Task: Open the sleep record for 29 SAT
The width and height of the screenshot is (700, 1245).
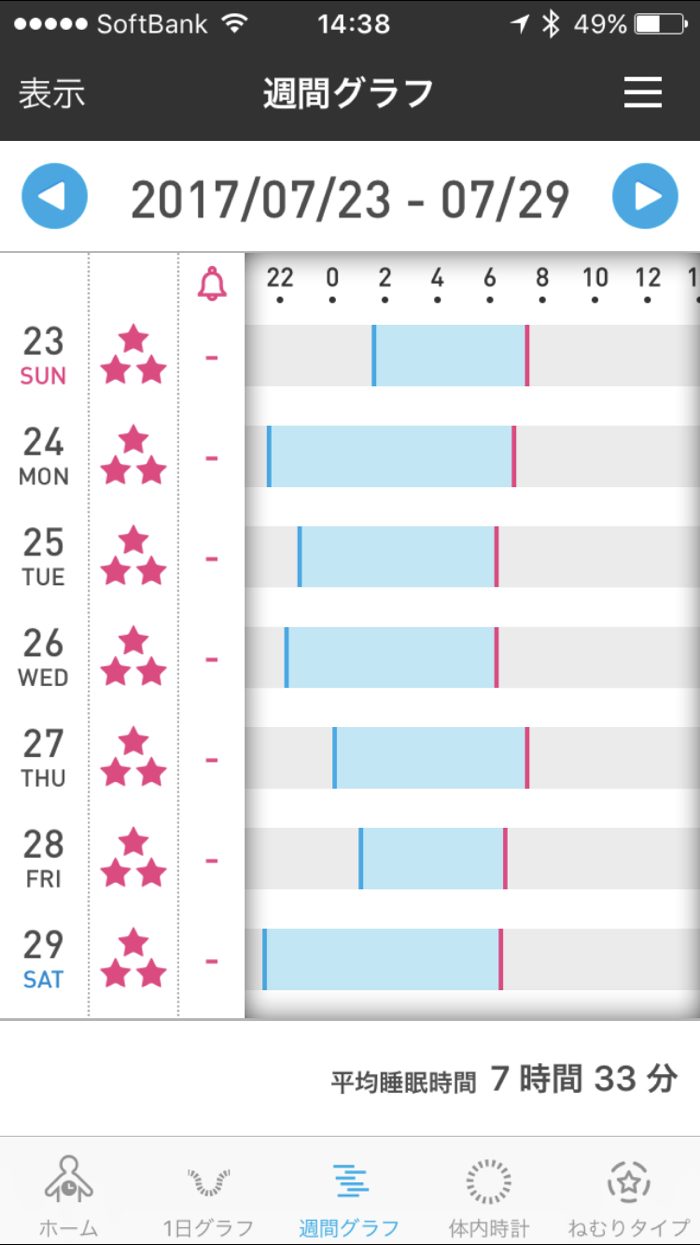Action: point(382,959)
